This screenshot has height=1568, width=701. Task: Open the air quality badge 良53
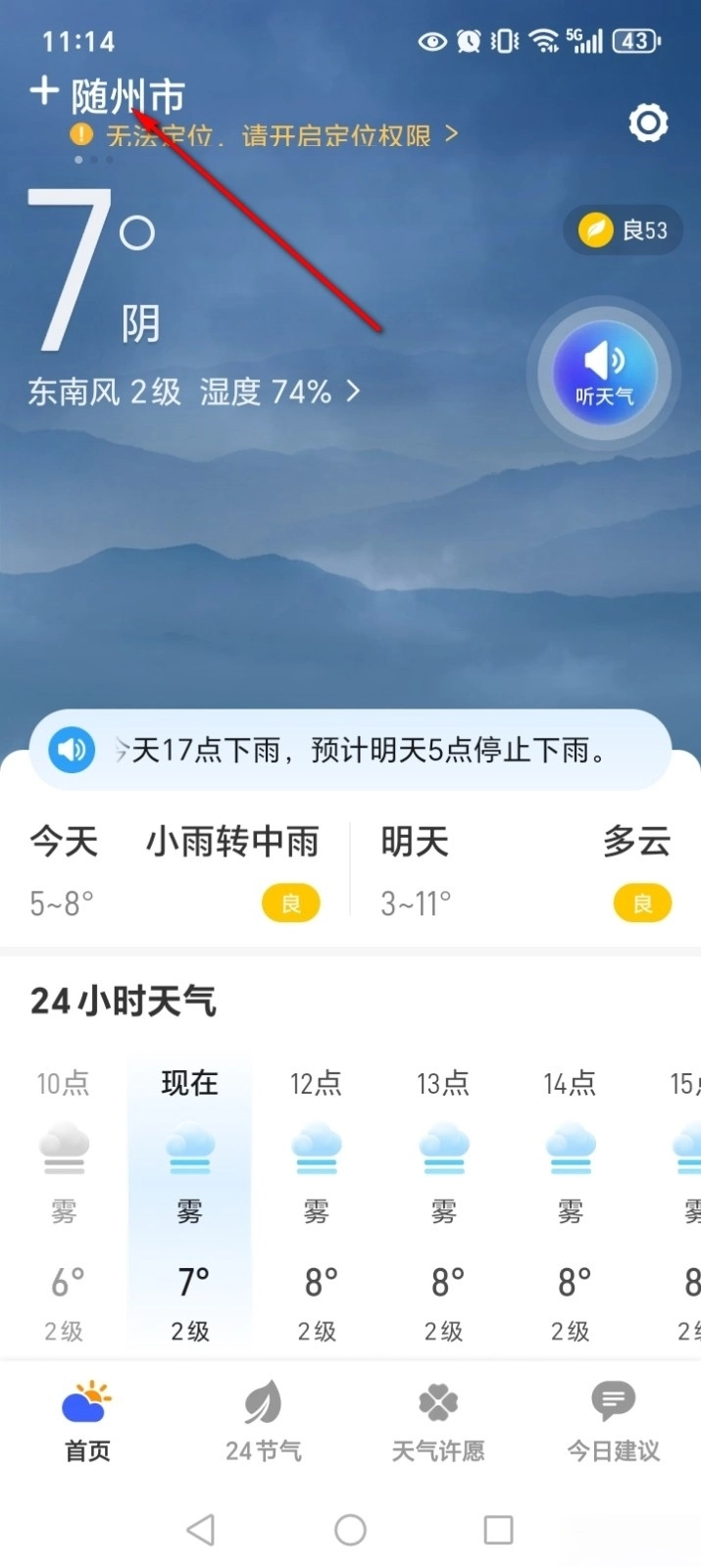pyautogui.click(x=624, y=230)
